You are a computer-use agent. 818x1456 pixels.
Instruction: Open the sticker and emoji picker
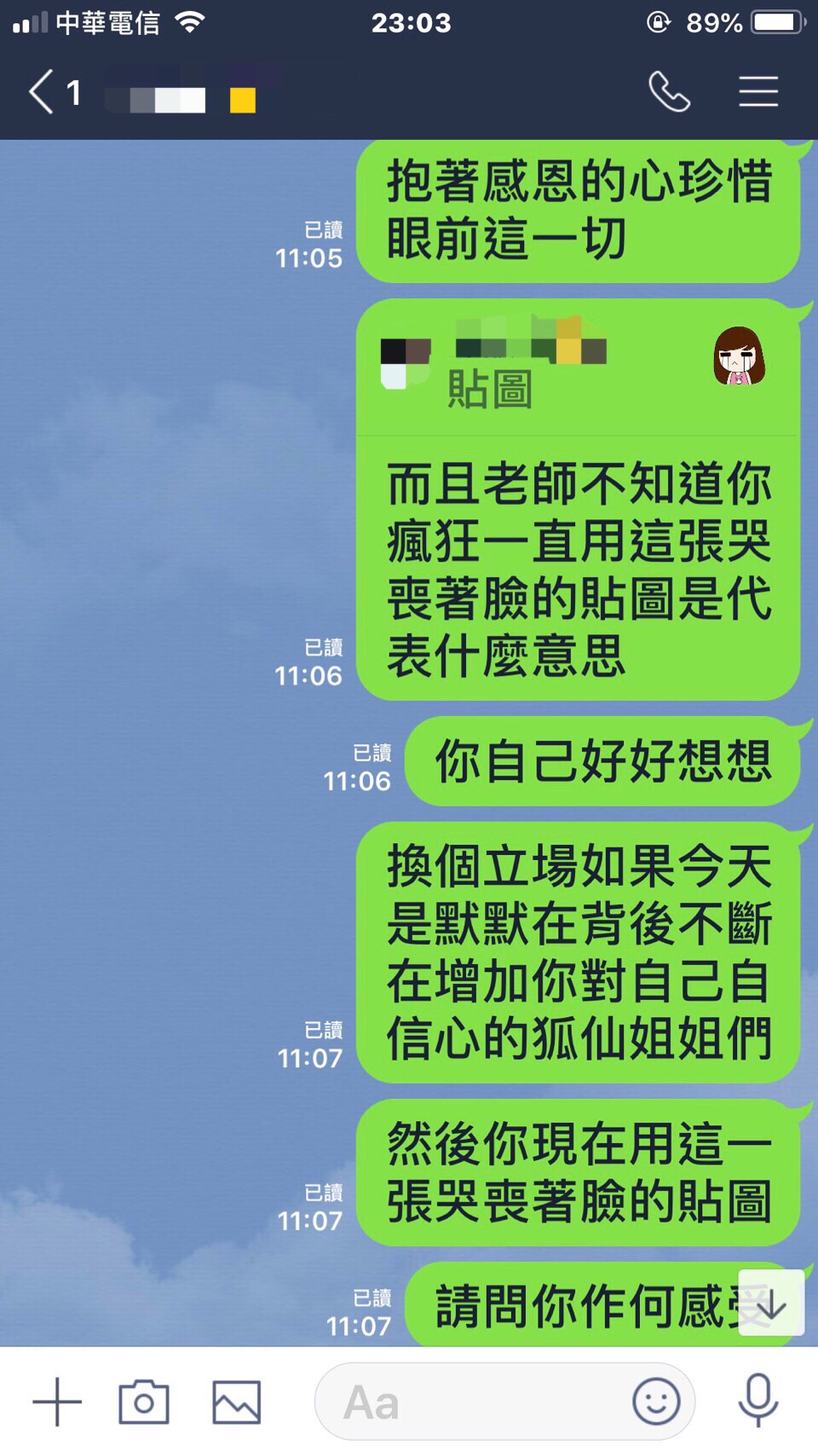coord(656,1402)
